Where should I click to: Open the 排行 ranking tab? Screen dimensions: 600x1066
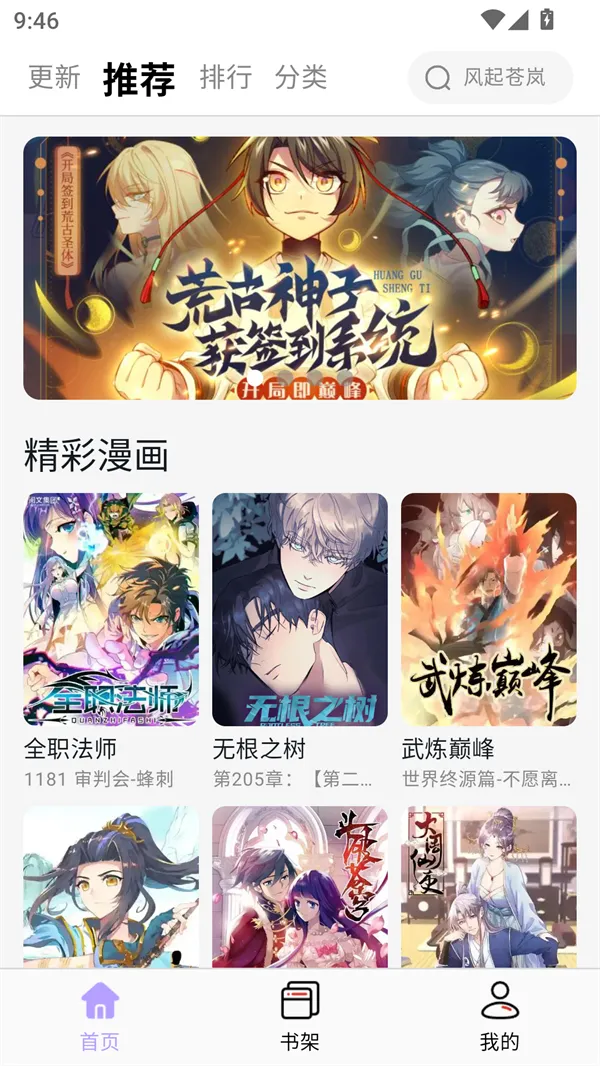pos(226,78)
